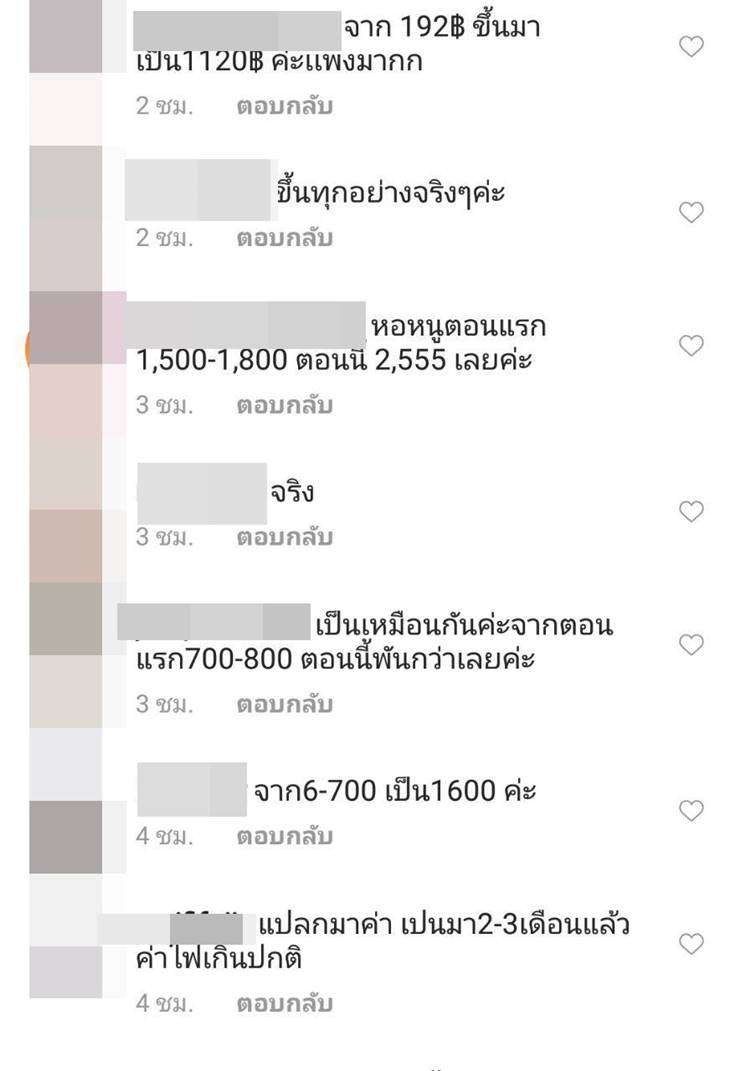Heart the comment "จาก6-700 เป็น1600 ค่ะ"
The image size is (750, 1071).
click(691, 810)
